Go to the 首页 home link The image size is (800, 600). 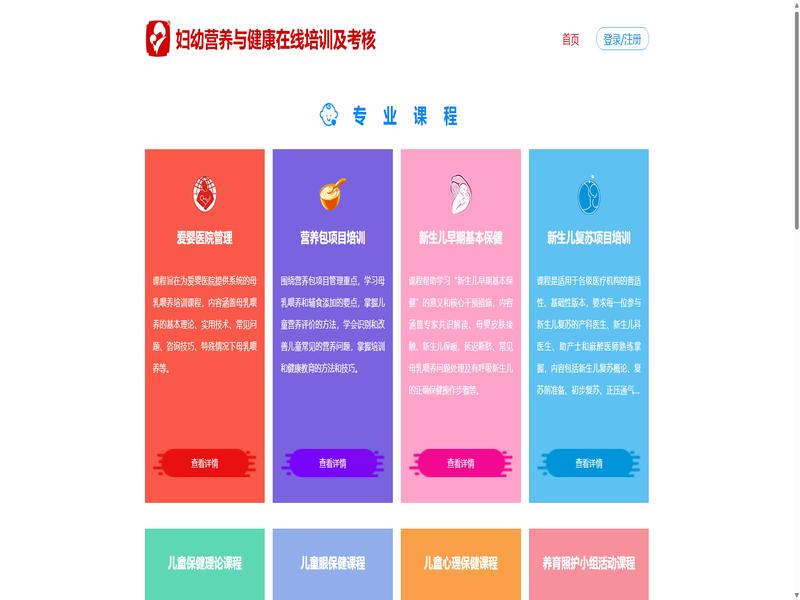(x=570, y=40)
